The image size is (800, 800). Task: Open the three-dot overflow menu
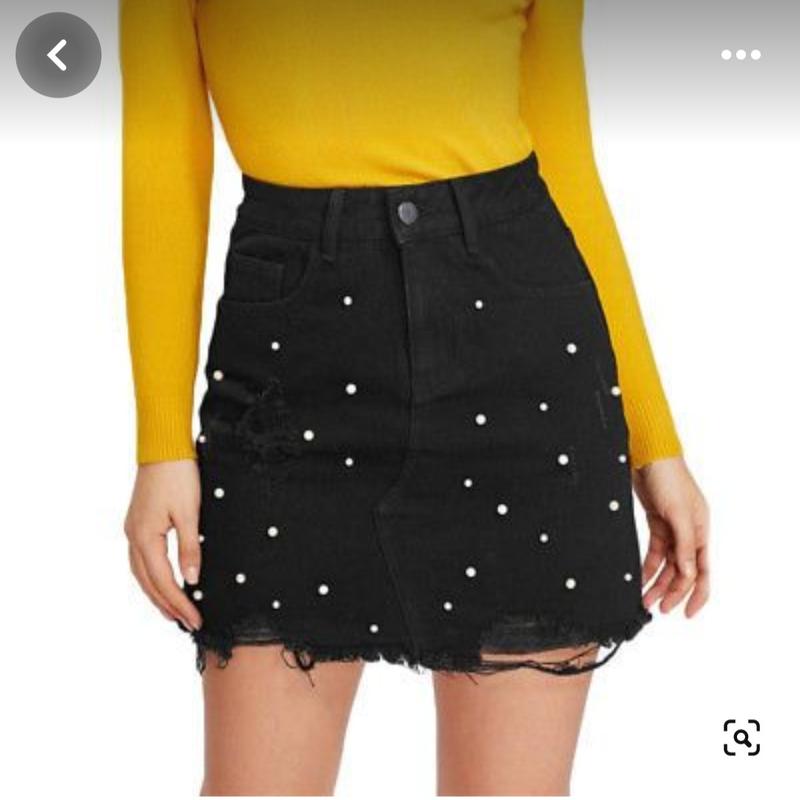[741, 55]
